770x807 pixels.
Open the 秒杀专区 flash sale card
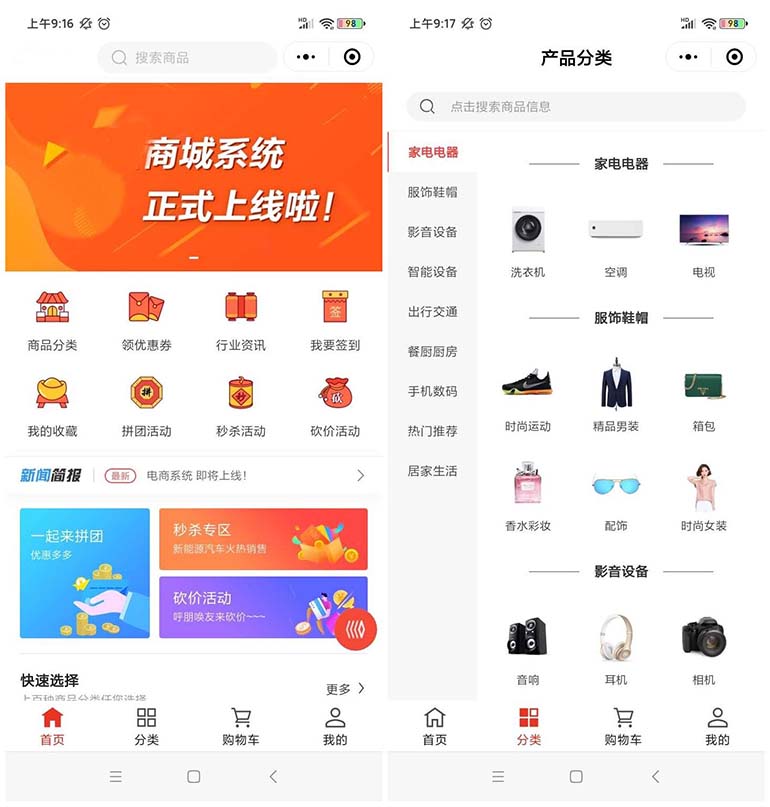(263, 539)
